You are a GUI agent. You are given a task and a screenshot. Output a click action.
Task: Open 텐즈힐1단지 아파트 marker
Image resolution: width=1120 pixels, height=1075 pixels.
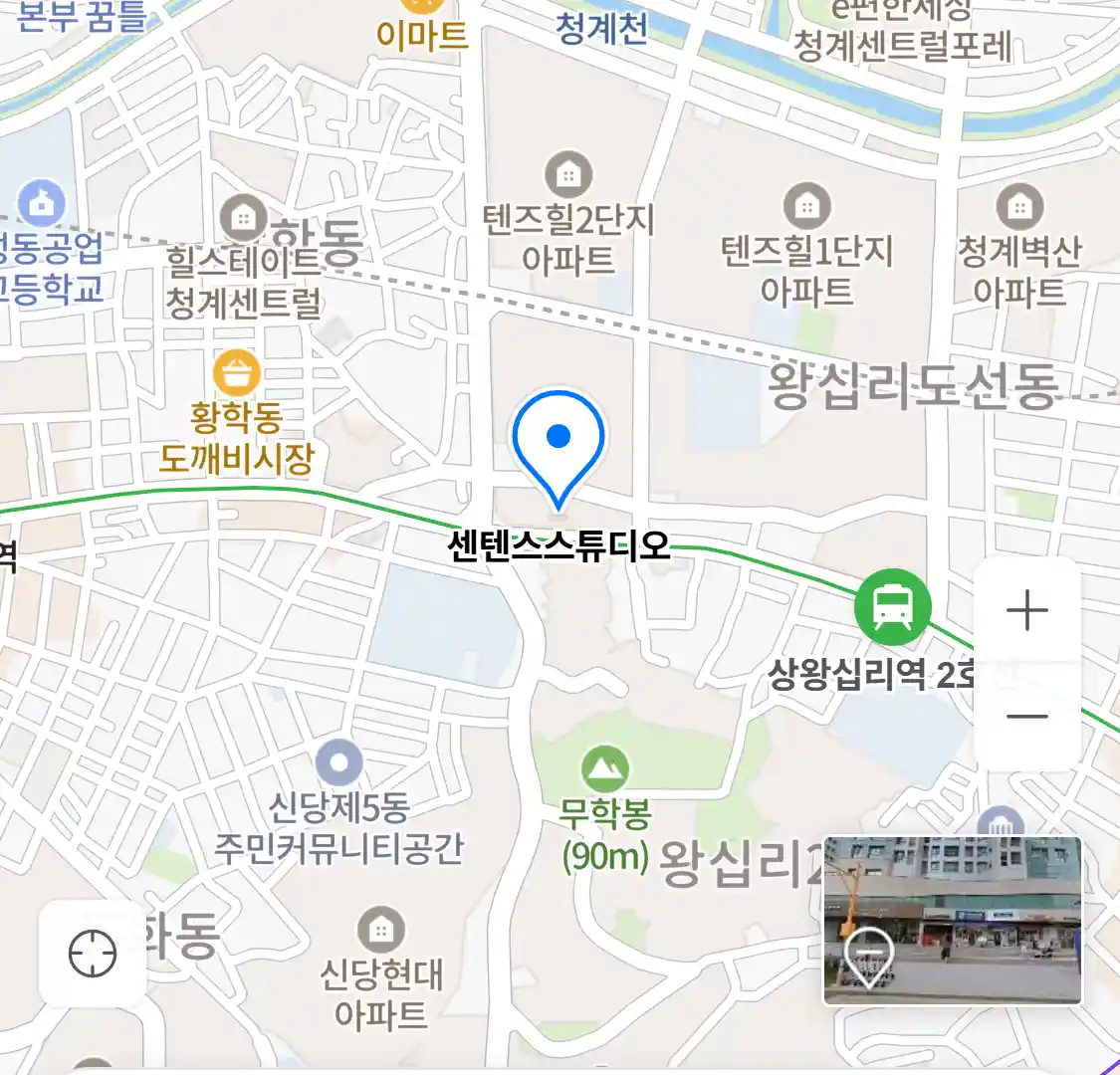[x=807, y=206]
